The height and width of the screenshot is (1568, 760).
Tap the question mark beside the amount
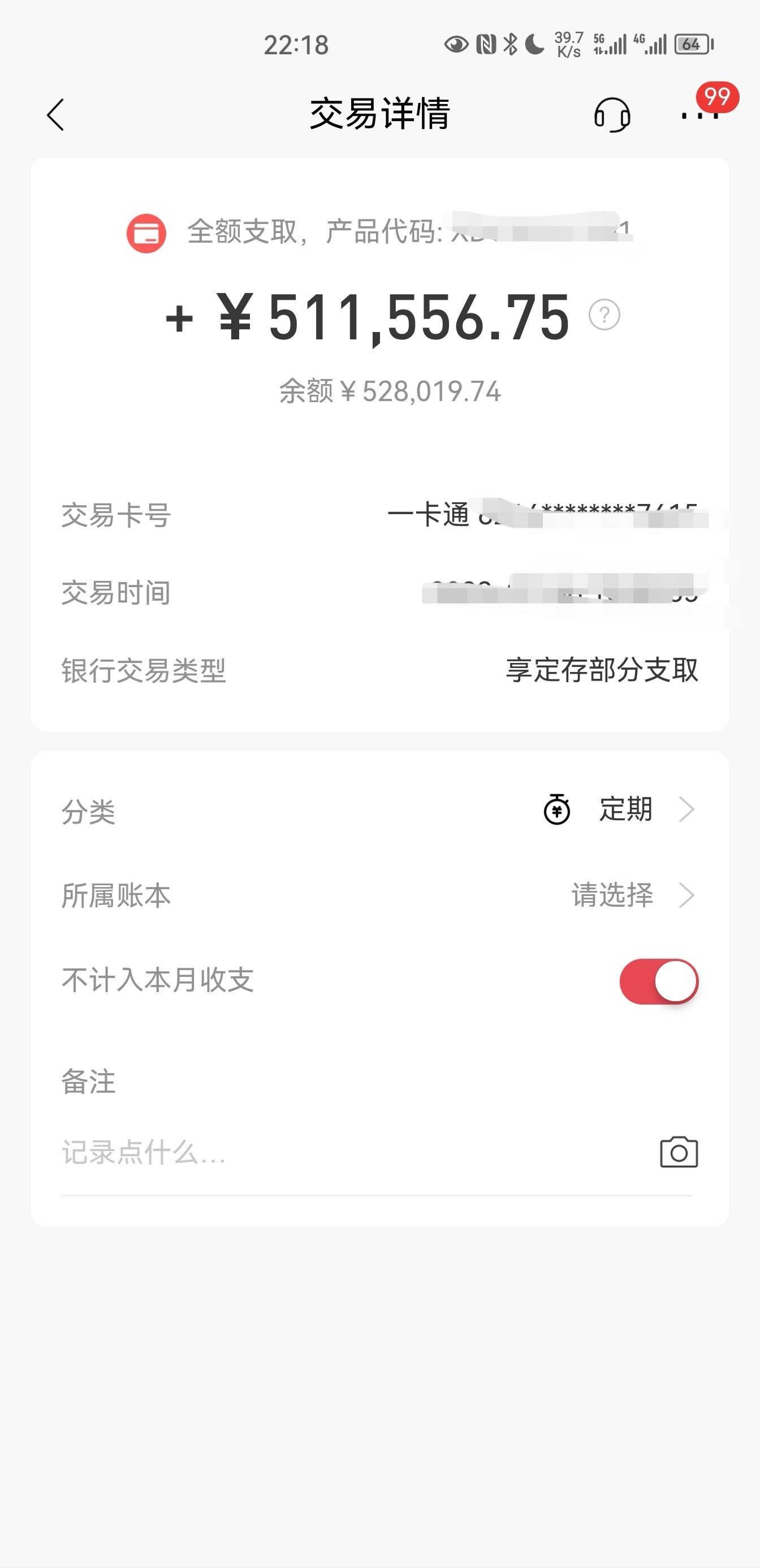603,315
